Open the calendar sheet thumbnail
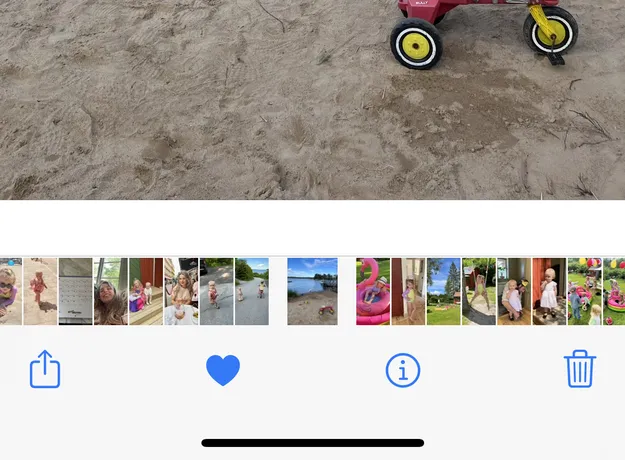The height and width of the screenshot is (460, 625). [75, 292]
